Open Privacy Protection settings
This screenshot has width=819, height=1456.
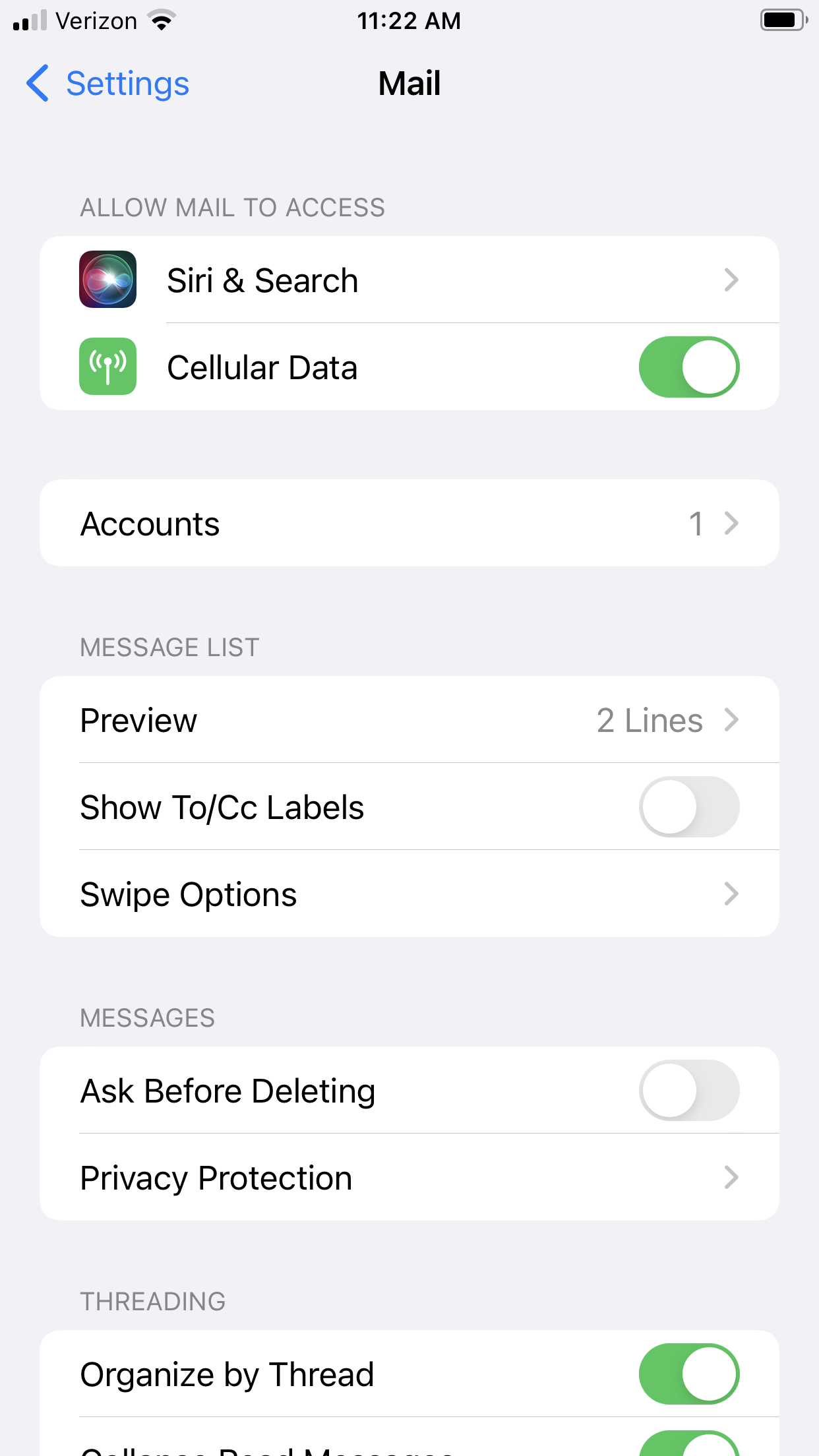(409, 1178)
